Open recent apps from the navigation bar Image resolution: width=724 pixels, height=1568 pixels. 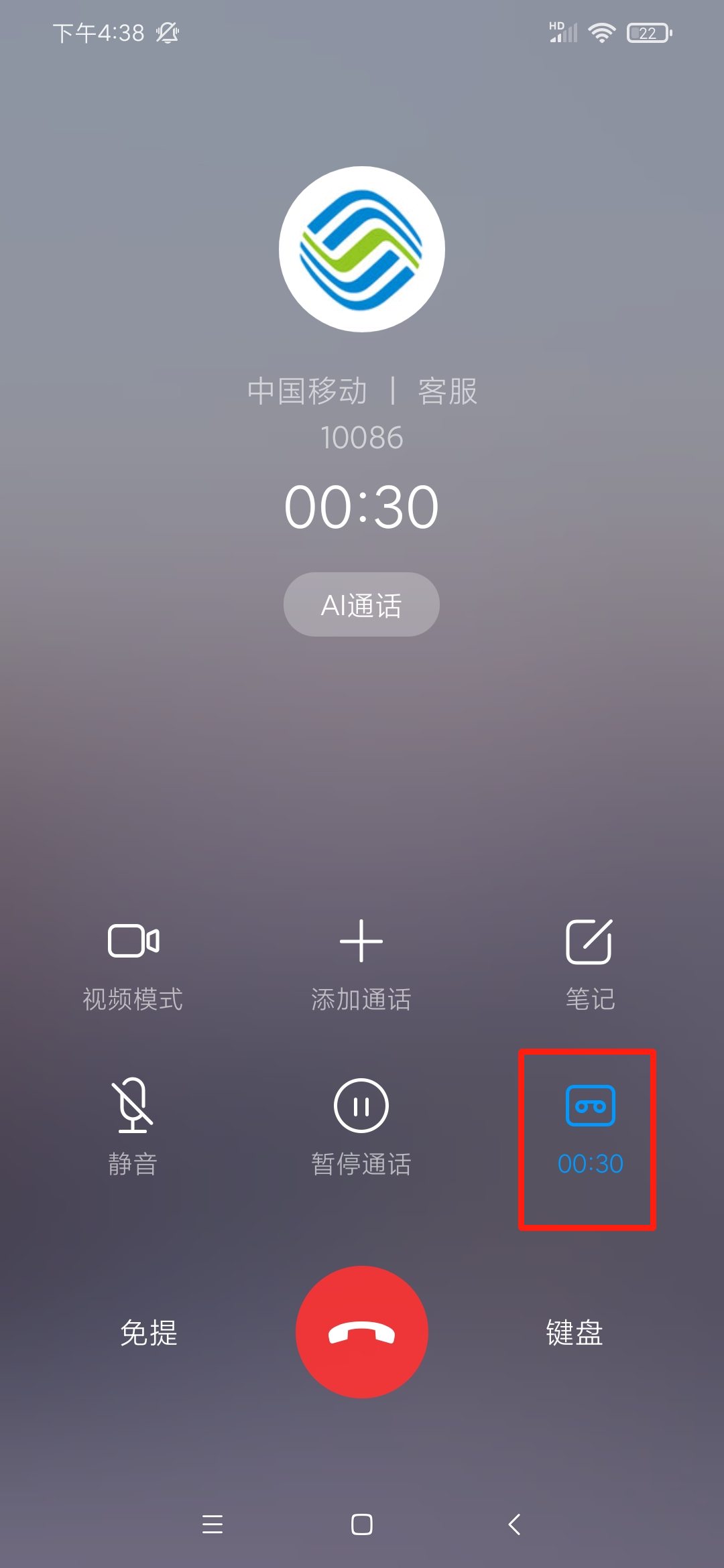(x=213, y=1524)
